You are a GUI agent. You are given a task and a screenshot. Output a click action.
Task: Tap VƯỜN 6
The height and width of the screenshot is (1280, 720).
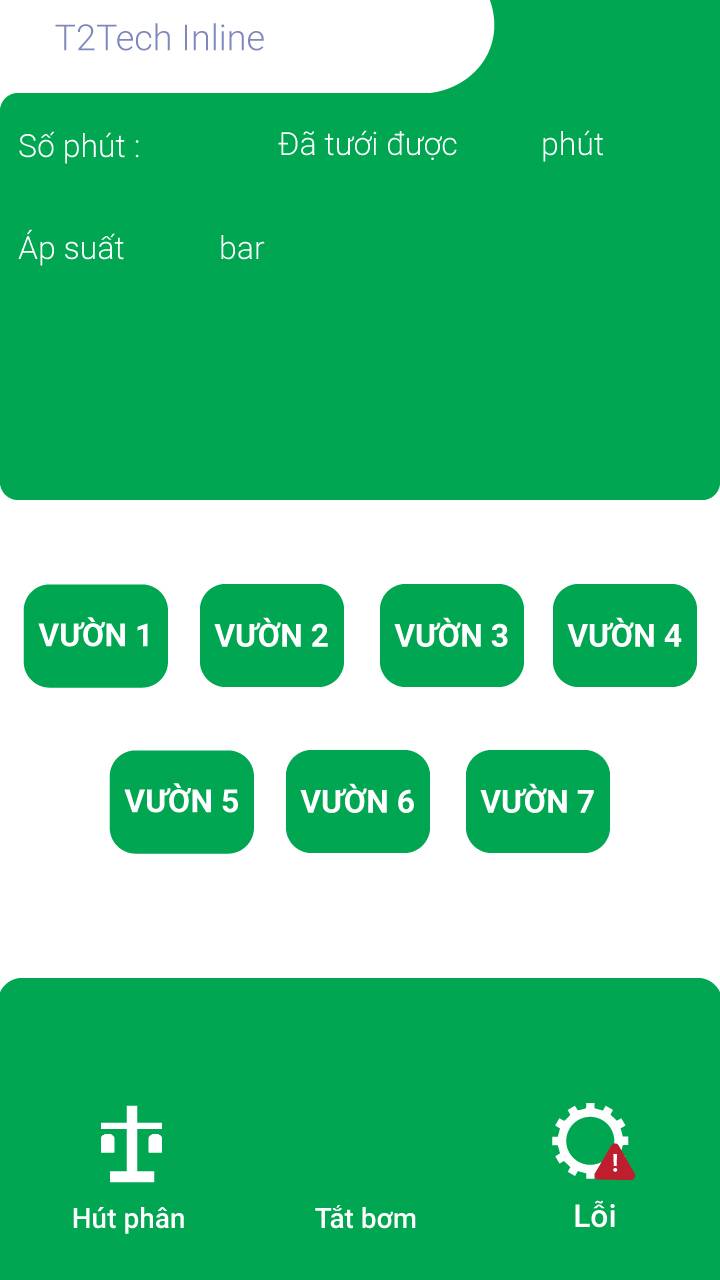pos(358,802)
